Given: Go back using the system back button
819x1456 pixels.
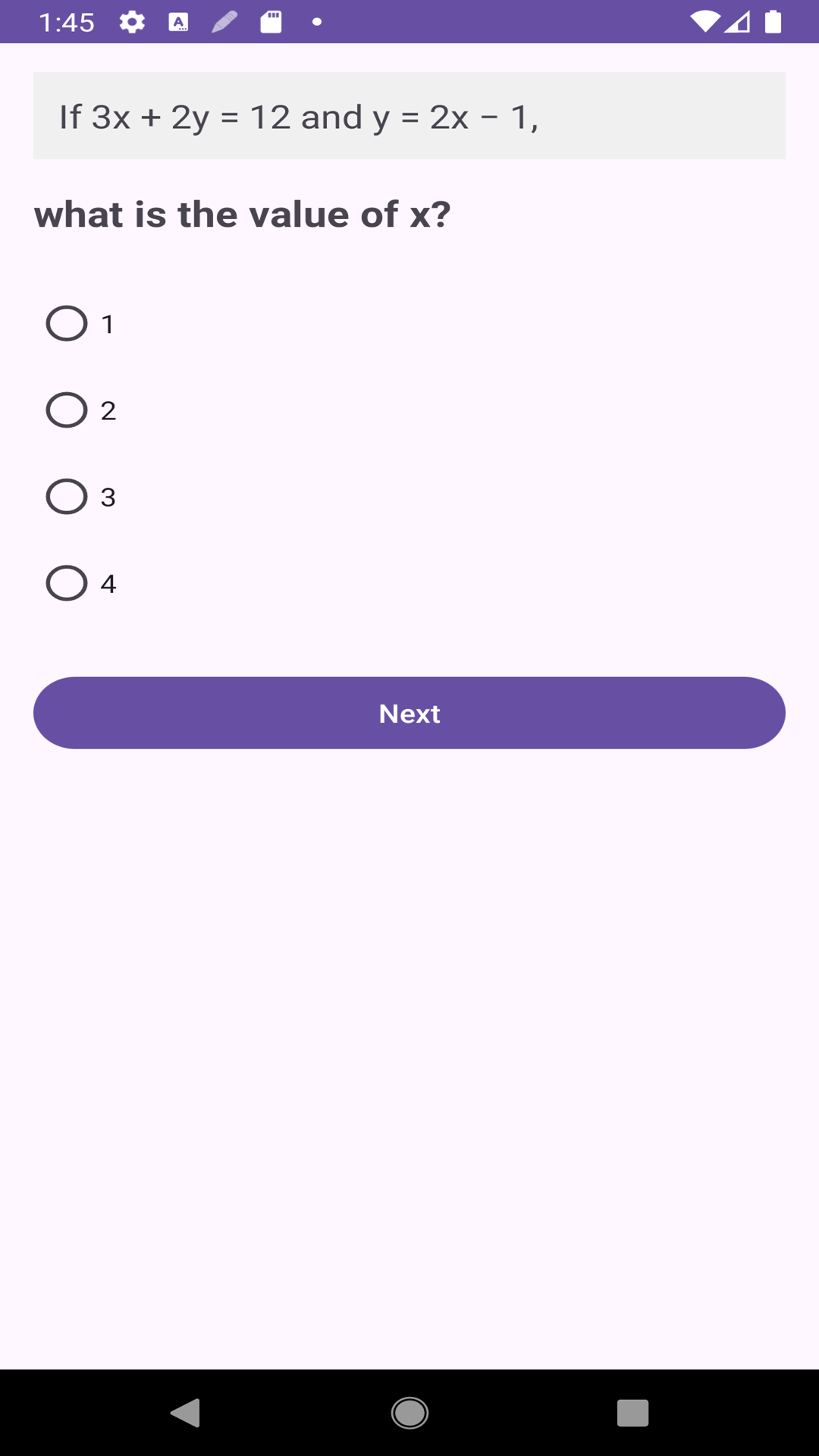Looking at the screenshot, I should tap(185, 1413).
